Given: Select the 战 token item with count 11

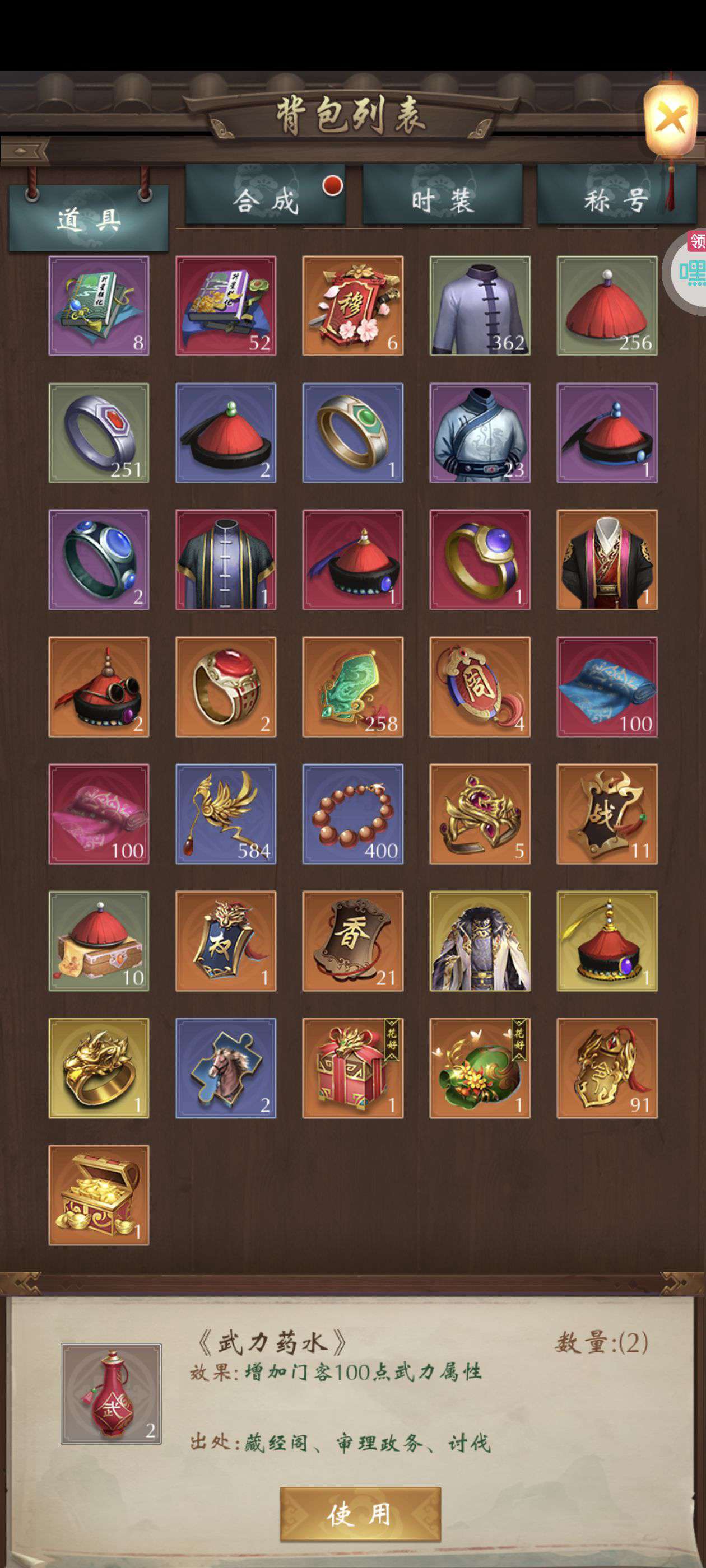Looking at the screenshot, I should (x=607, y=814).
